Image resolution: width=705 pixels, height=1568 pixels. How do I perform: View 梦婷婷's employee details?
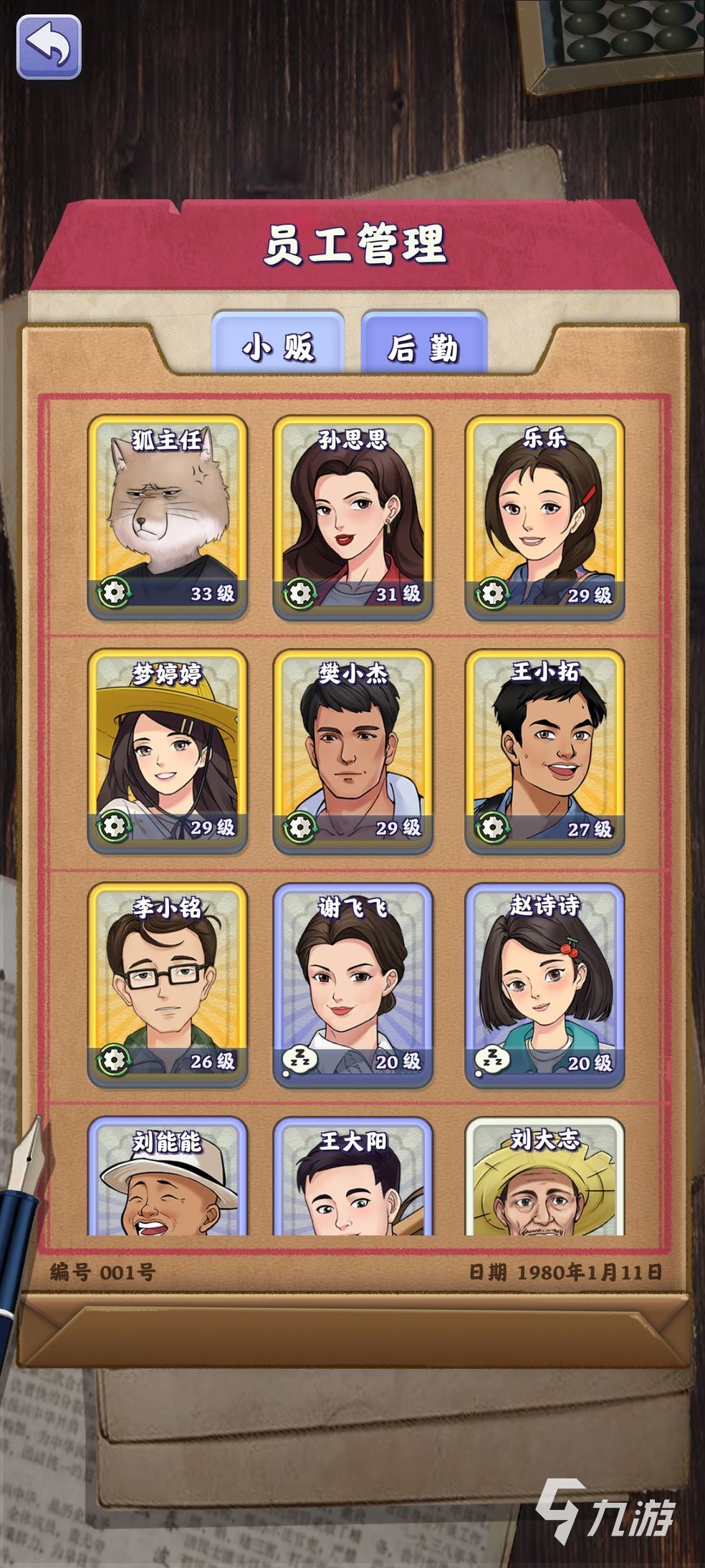pos(168,750)
